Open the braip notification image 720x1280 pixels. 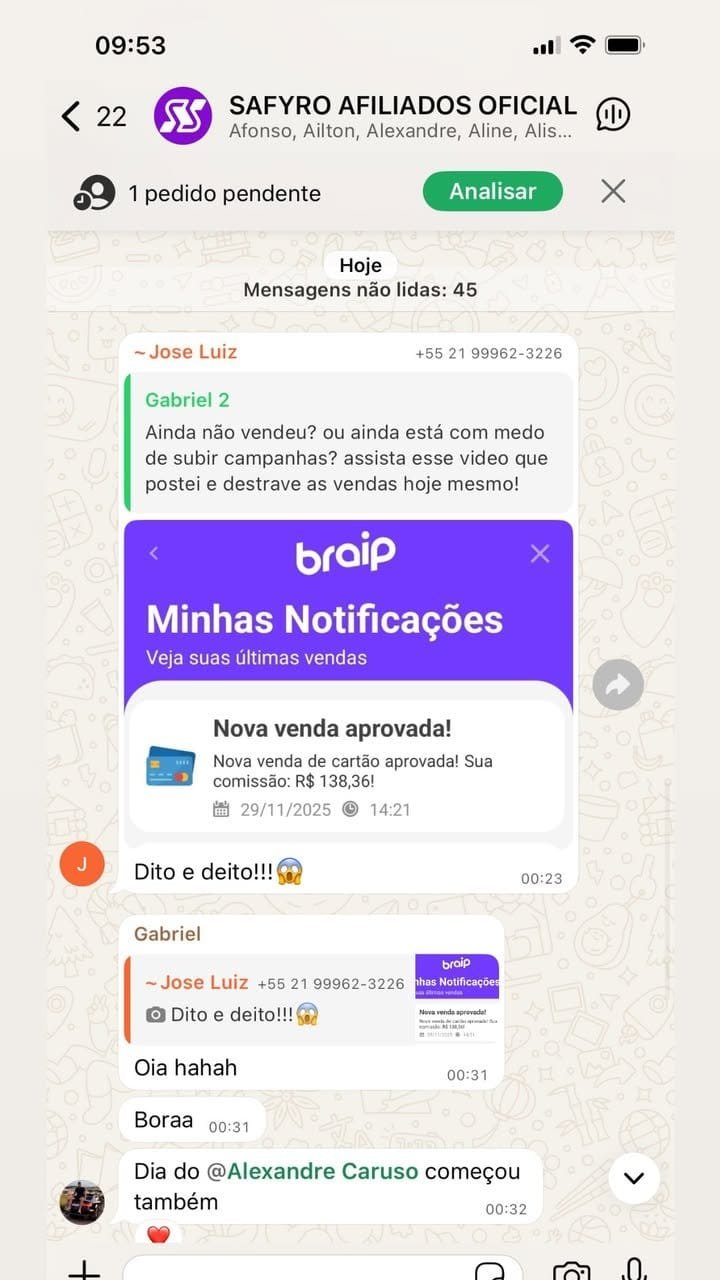click(x=348, y=680)
